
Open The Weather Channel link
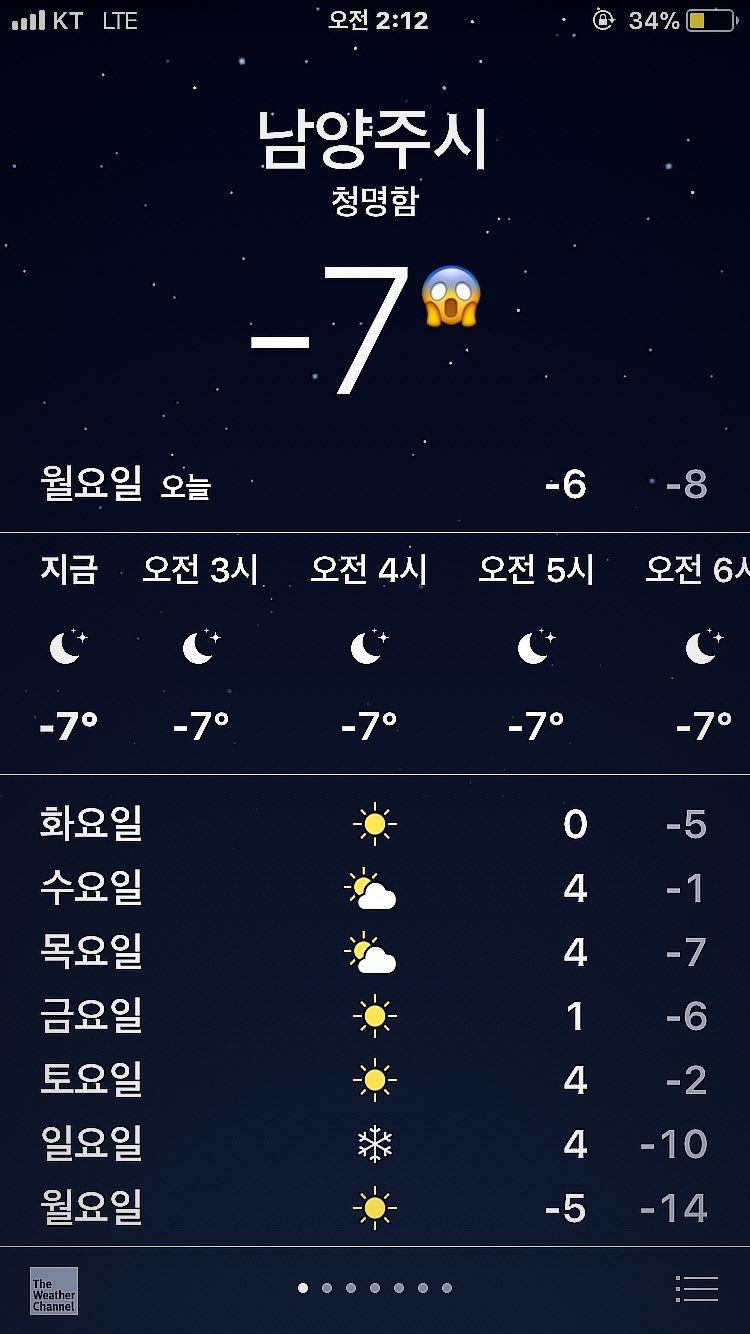[x=54, y=1290]
